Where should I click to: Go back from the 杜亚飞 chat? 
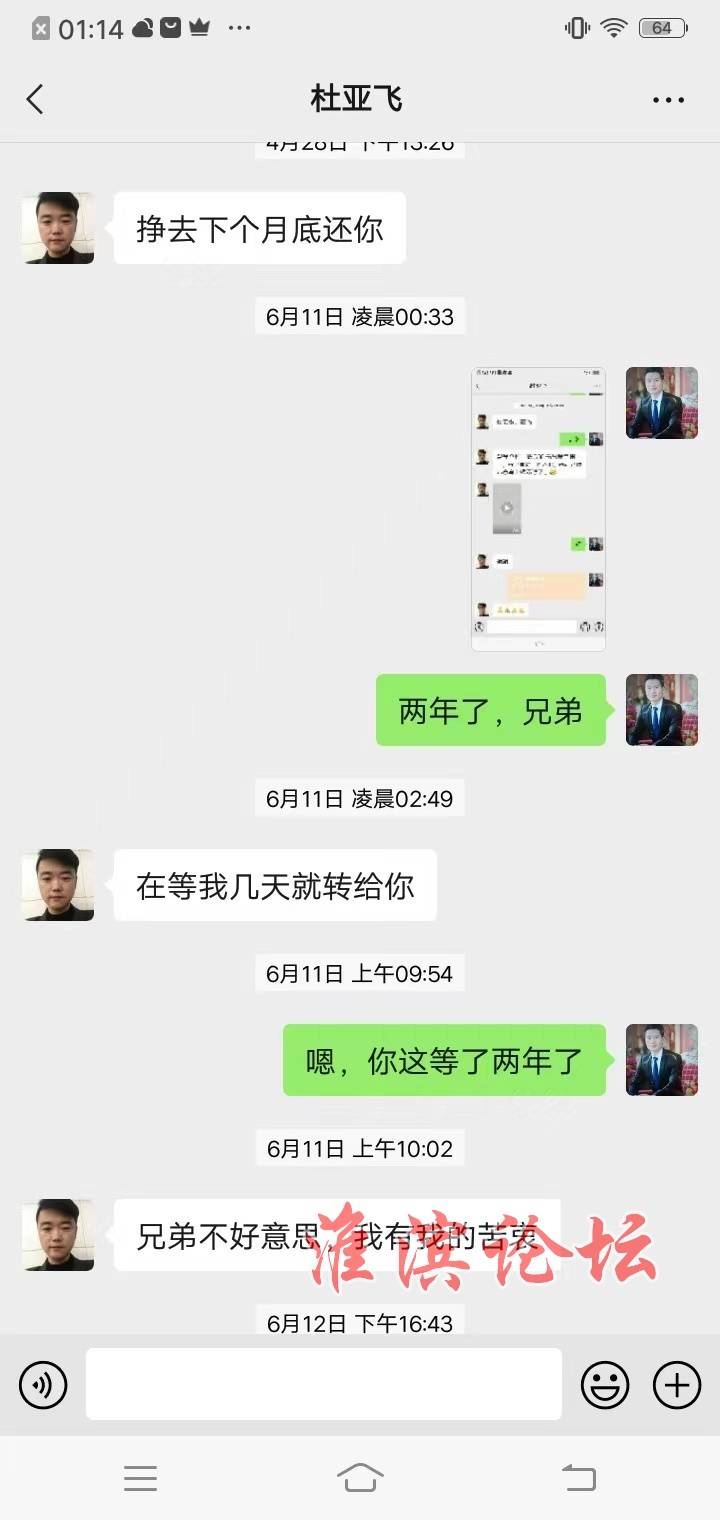[35, 99]
